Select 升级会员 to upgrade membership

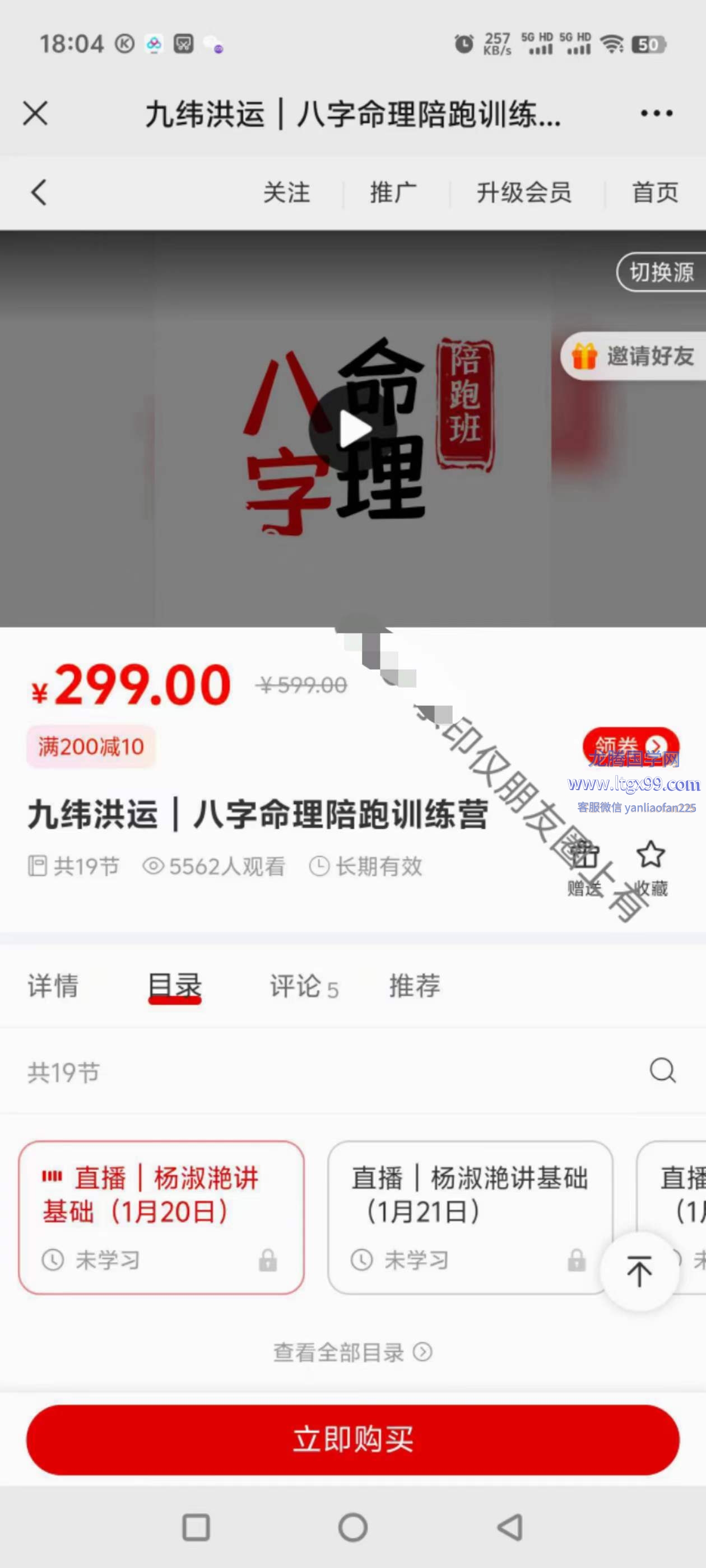click(x=524, y=192)
